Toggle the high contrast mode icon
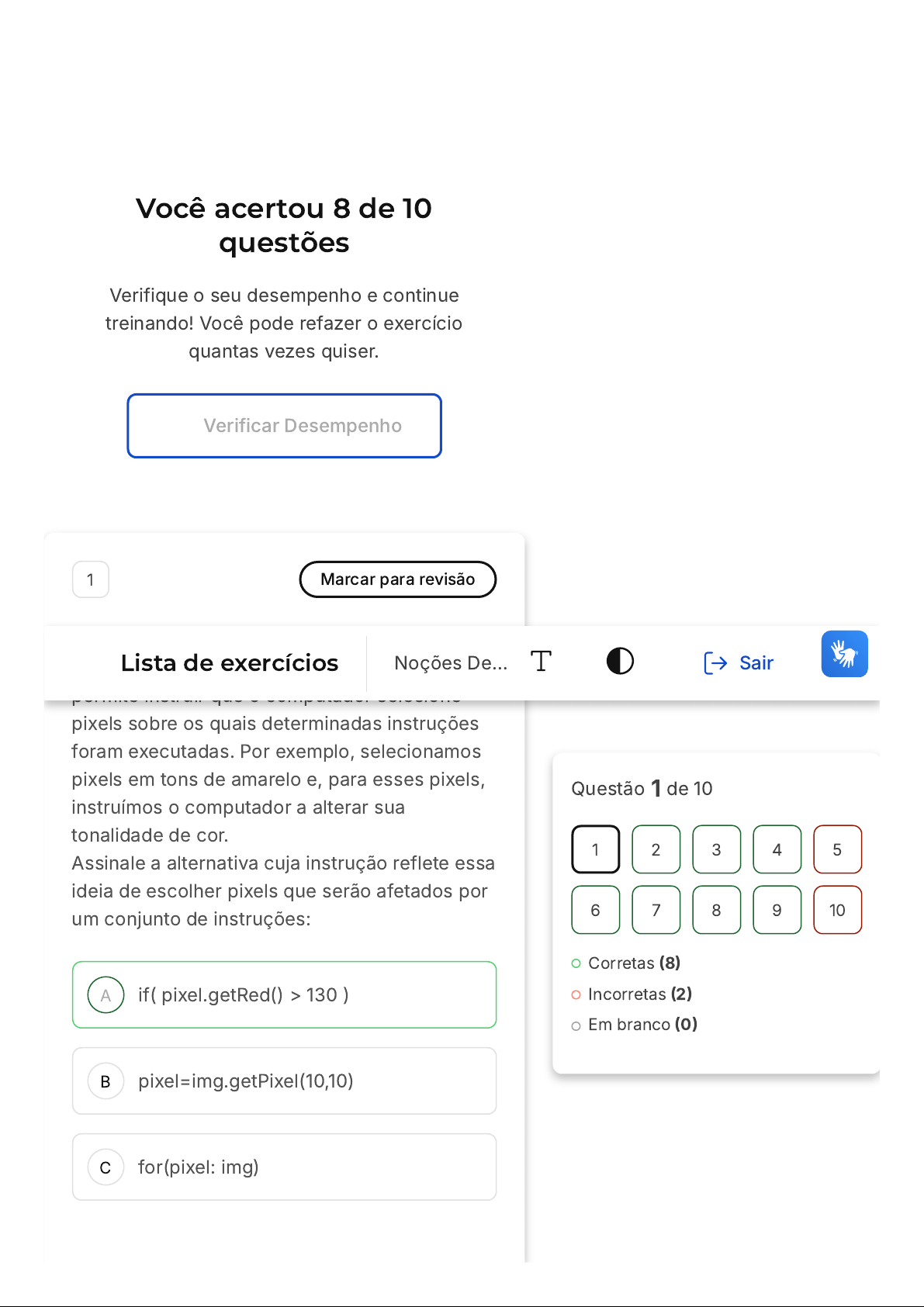This screenshot has width=924, height=1307. point(620,662)
